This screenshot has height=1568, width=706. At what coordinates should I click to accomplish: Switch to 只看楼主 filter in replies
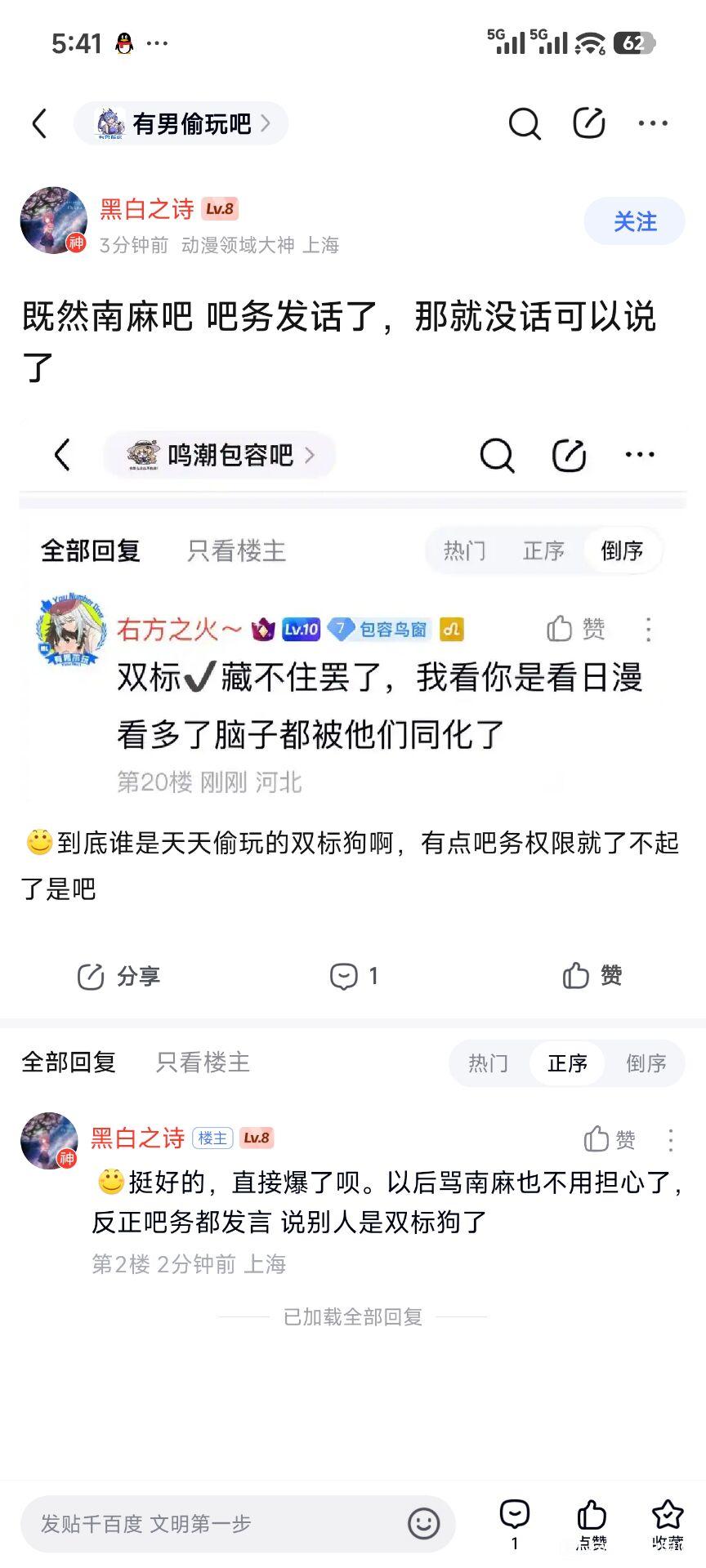[x=203, y=1062]
